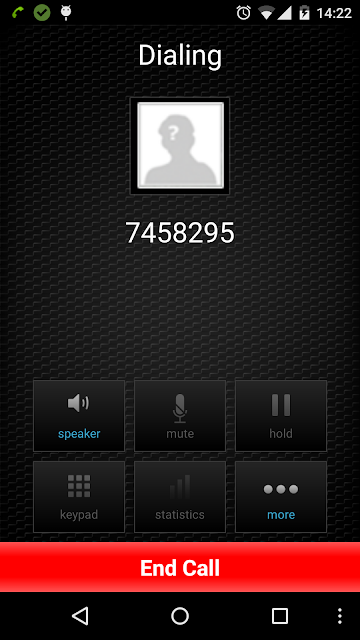Tap the contact photo placeholder
The image size is (360, 640).
pyautogui.click(x=180, y=146)
